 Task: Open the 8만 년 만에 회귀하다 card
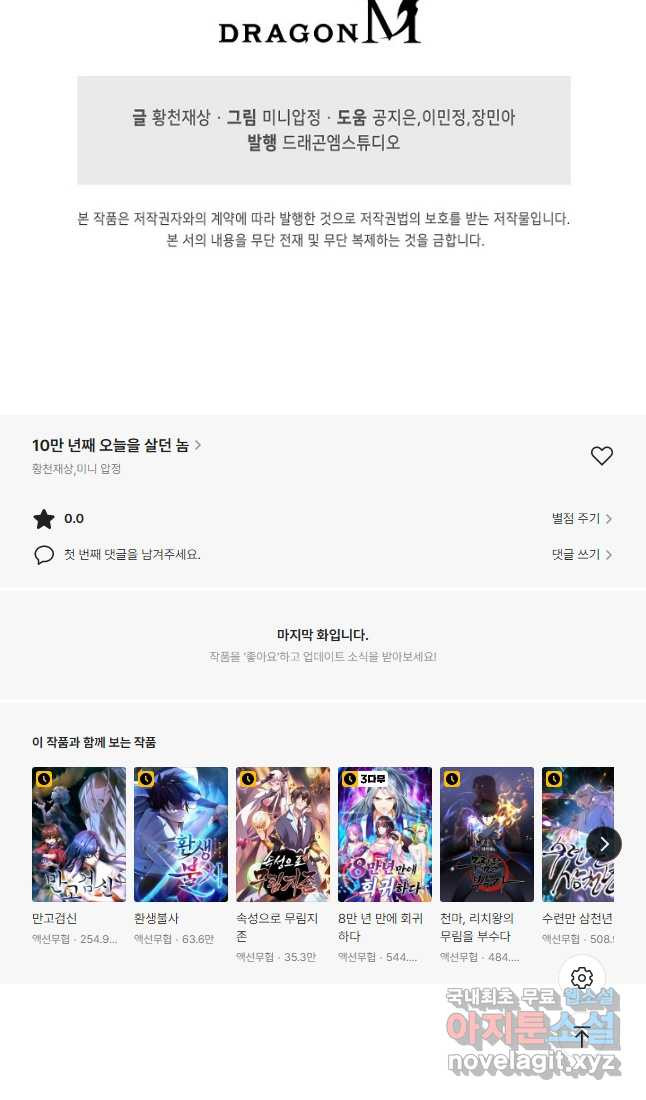coord(385,835)
